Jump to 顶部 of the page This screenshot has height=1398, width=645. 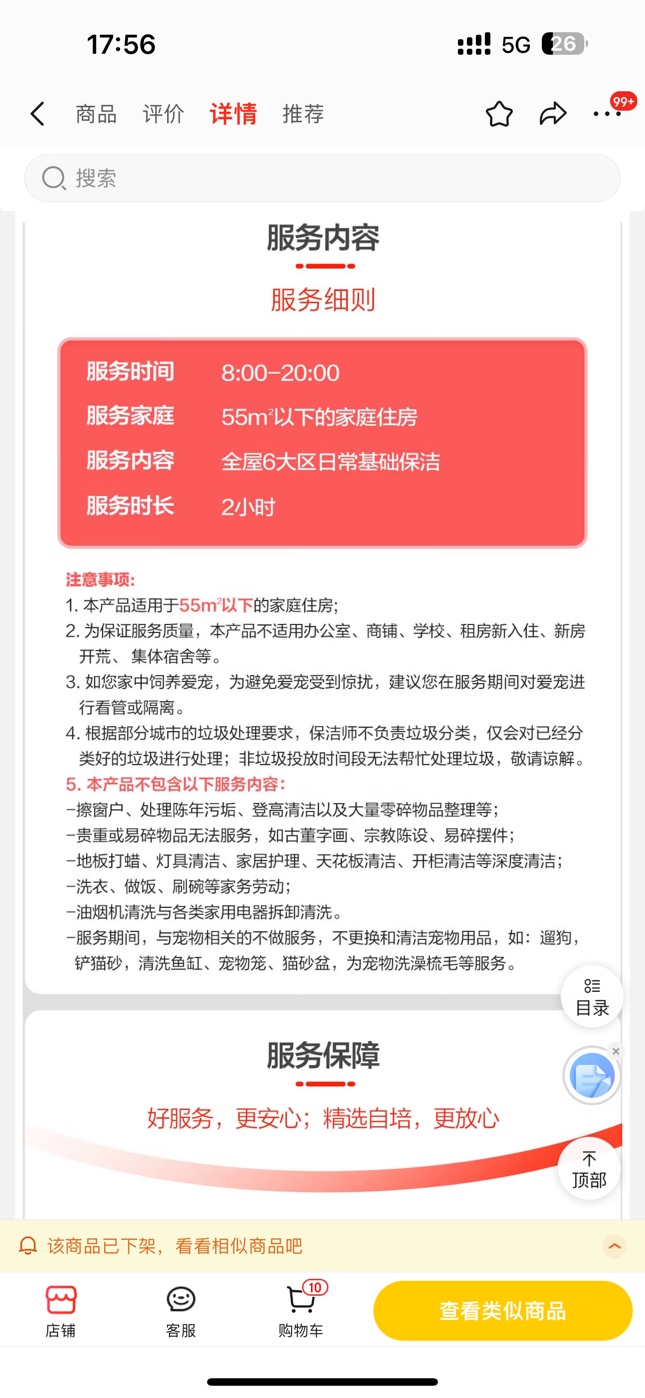589,1169
